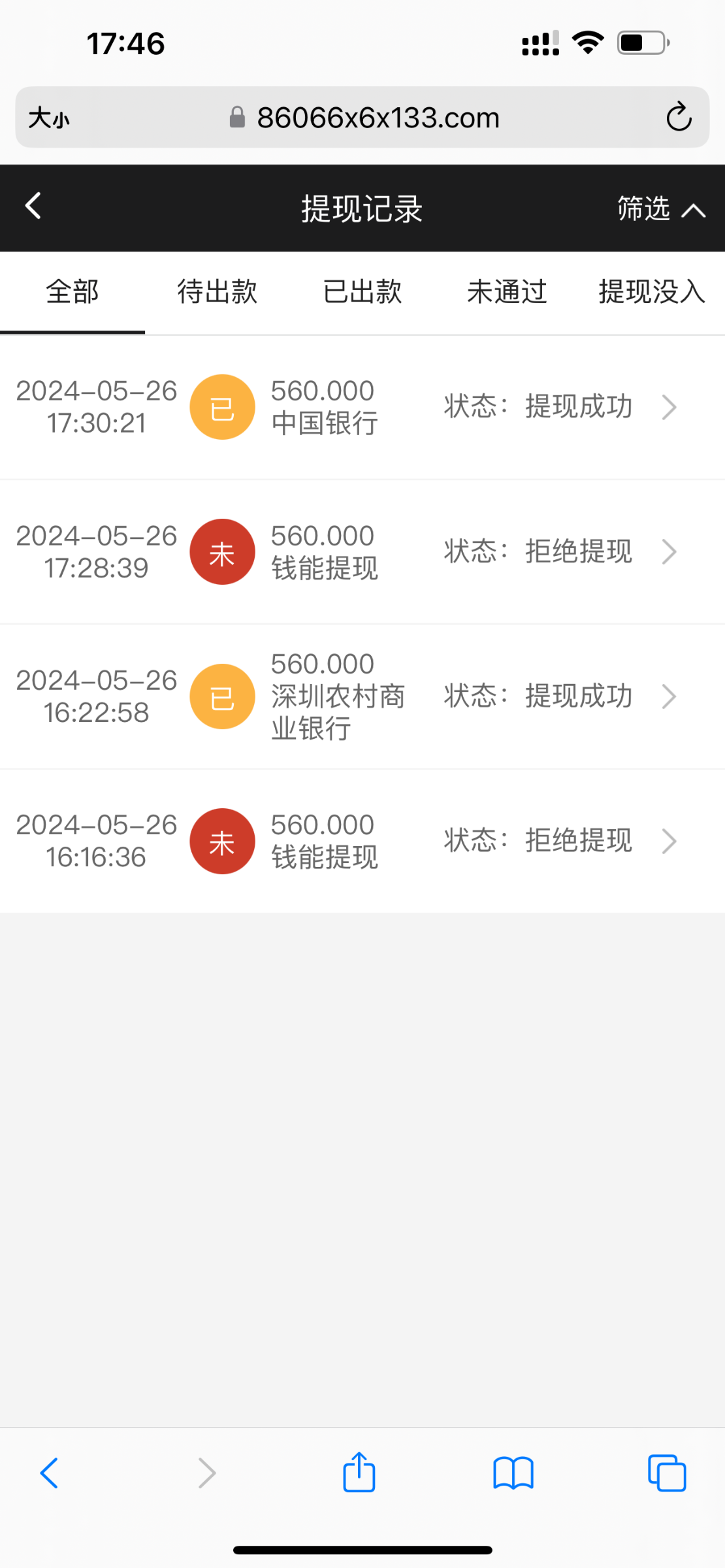Go back from the 提现记录 page

[x=33, y=206]
